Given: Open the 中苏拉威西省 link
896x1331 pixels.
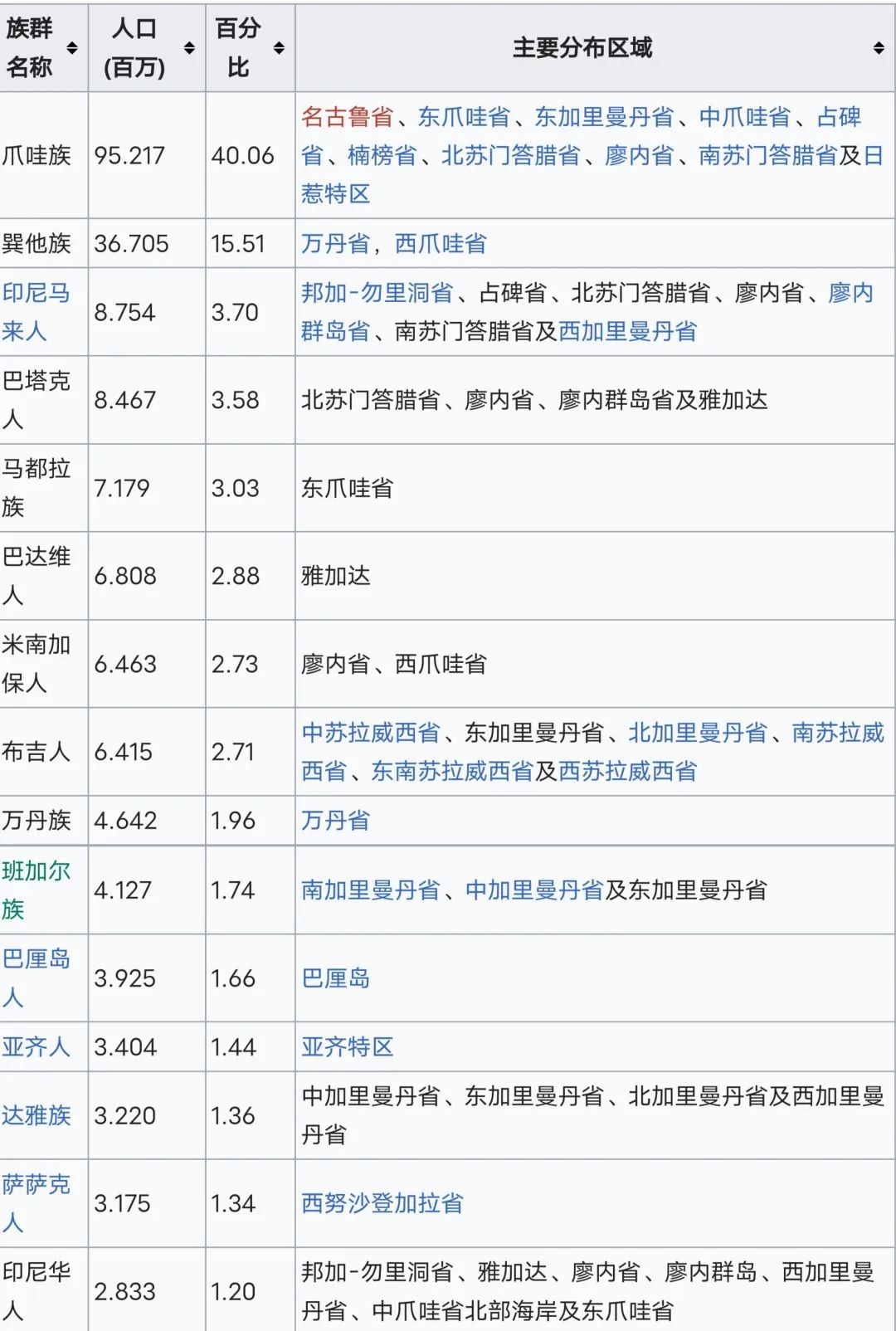Looking at the screenshot, I should (371, 733).
